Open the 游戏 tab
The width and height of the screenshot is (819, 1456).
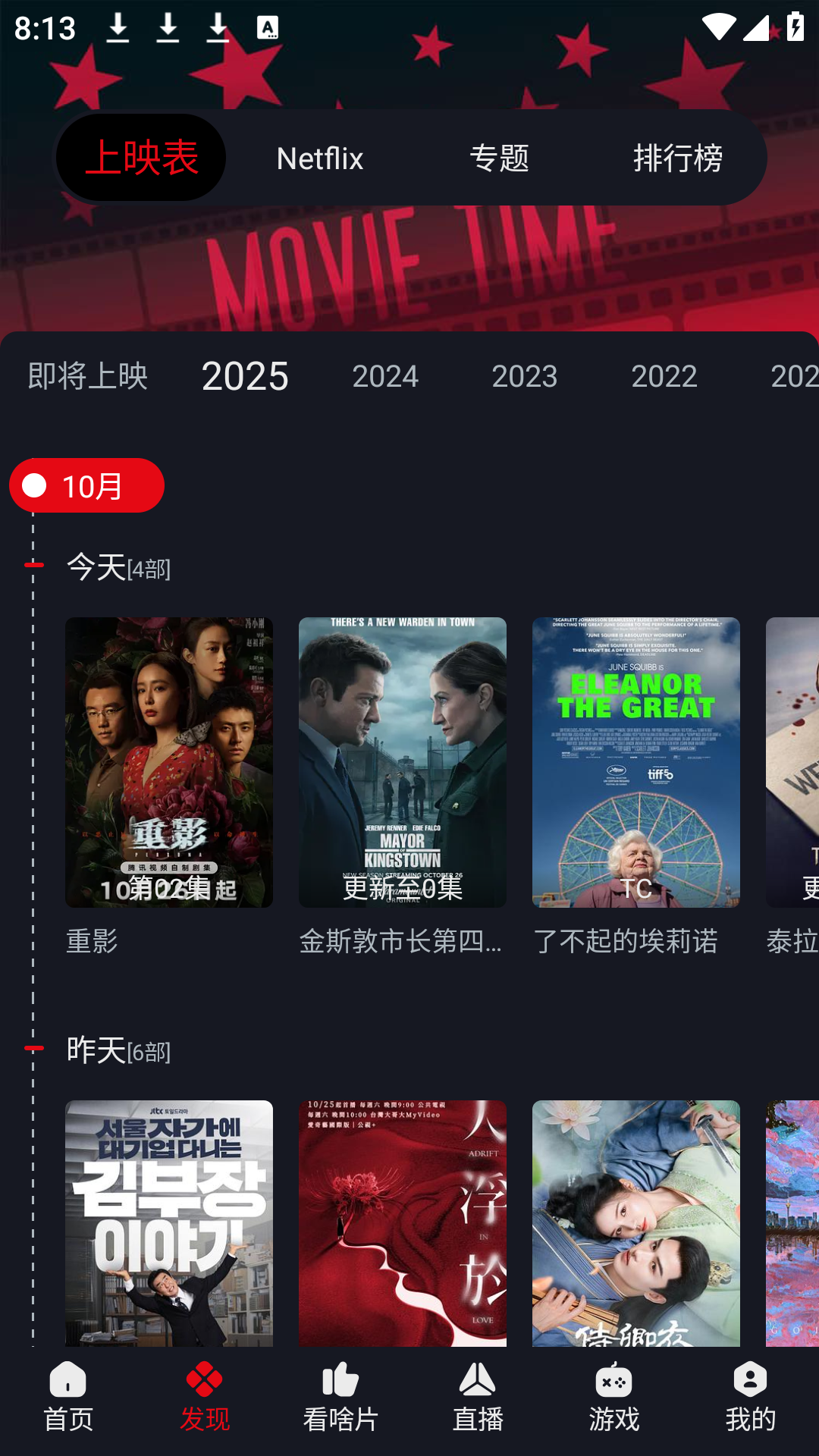614,1397
